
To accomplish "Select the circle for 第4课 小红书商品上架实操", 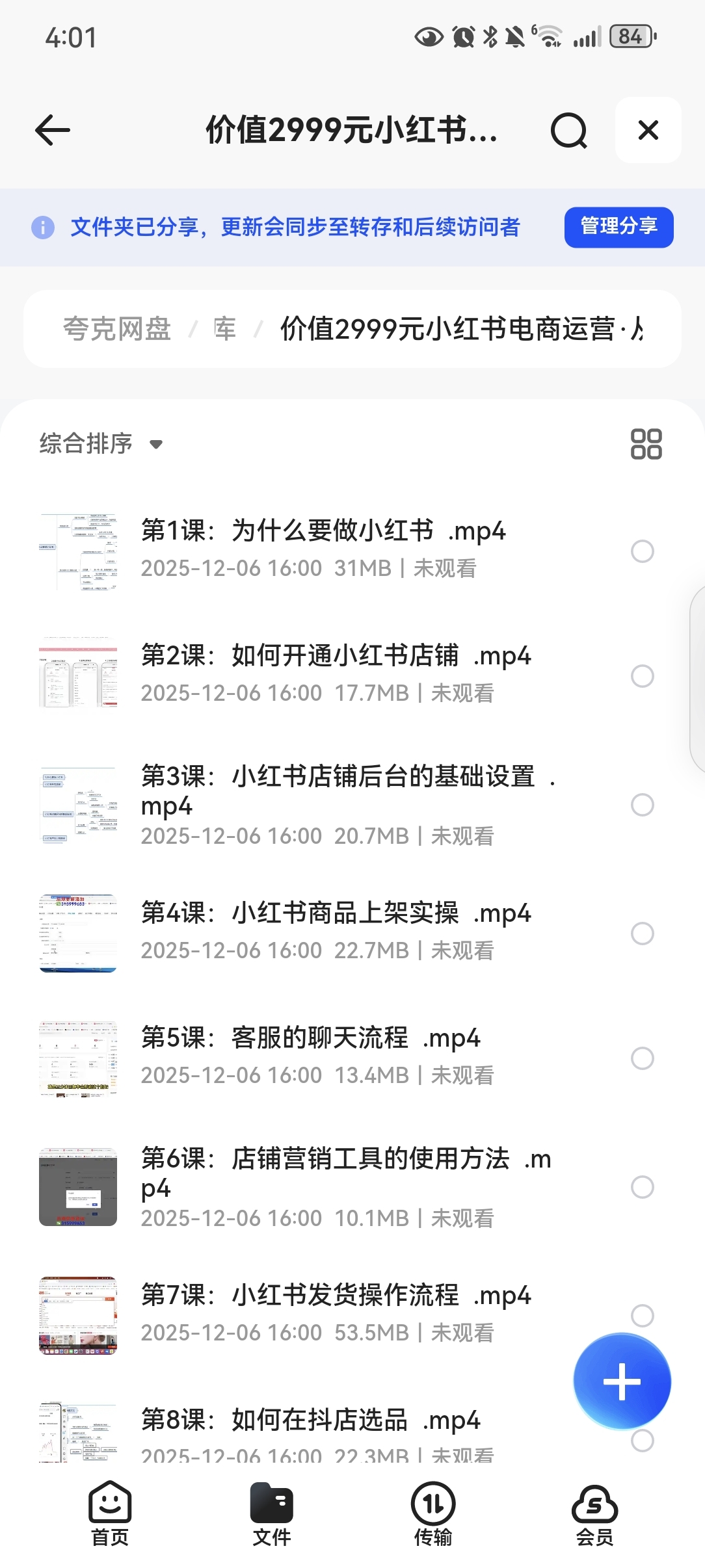I will pos(642,934).
